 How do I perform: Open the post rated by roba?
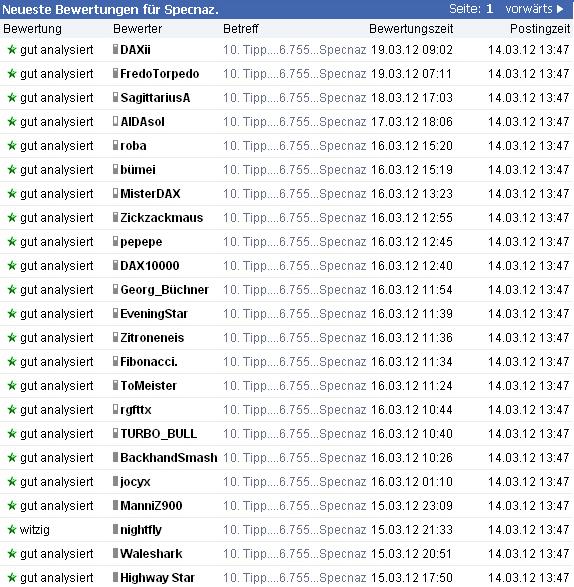[x=294, y=146]
